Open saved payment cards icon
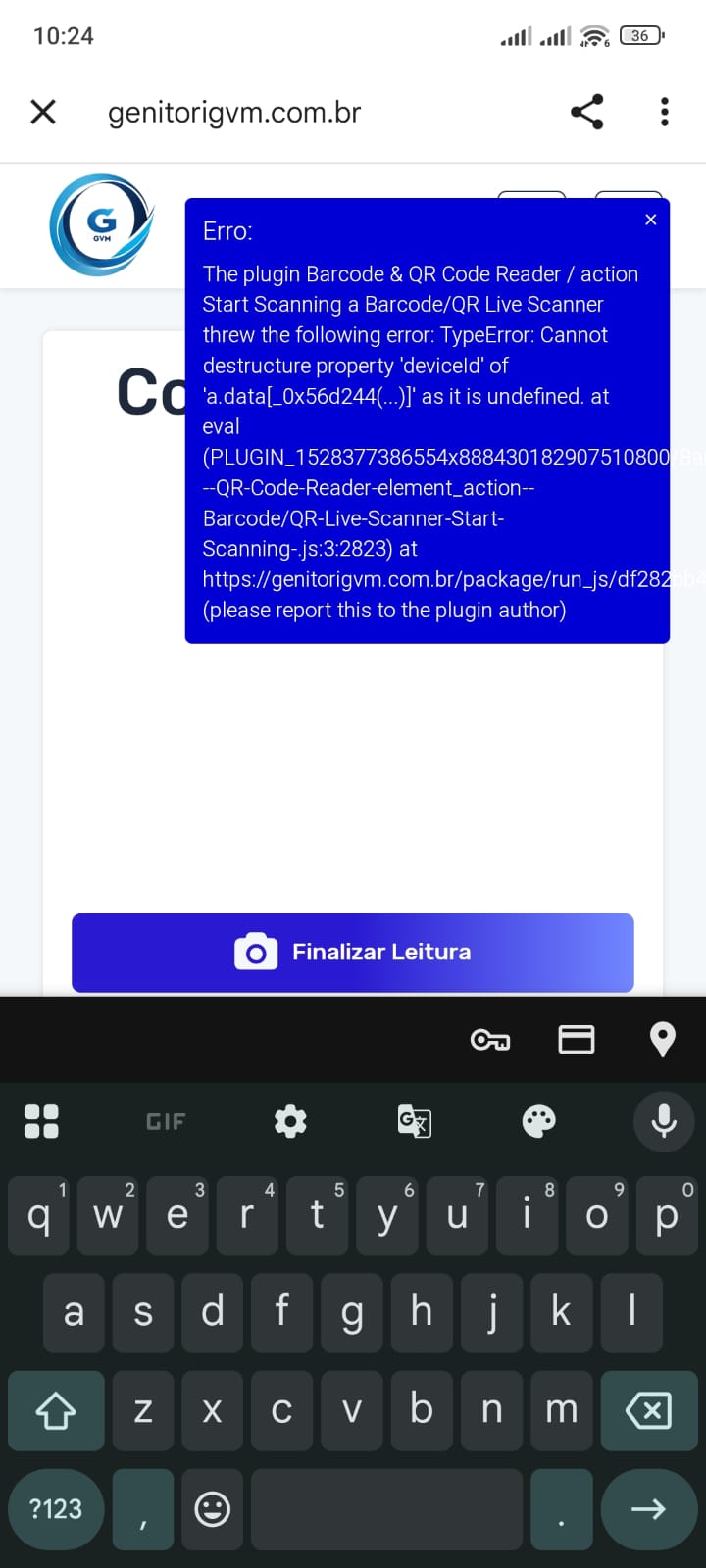 click(x=576, y=1039)
